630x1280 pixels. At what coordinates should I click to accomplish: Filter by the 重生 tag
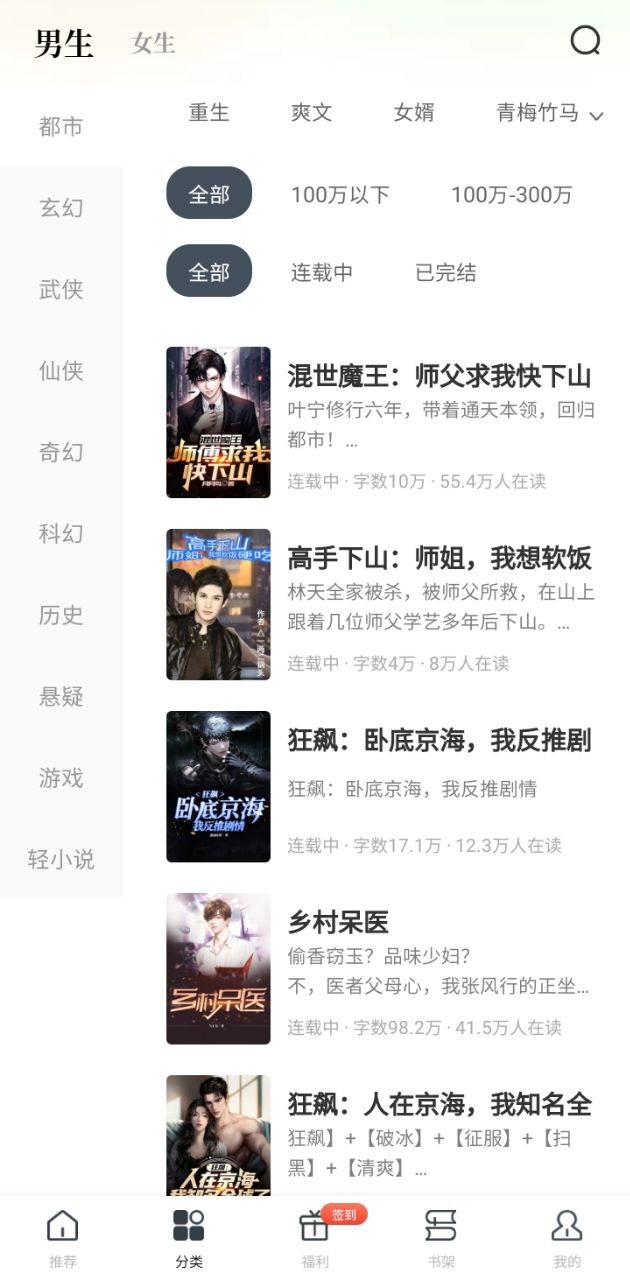pyautogui.click(x=209, y=113)
